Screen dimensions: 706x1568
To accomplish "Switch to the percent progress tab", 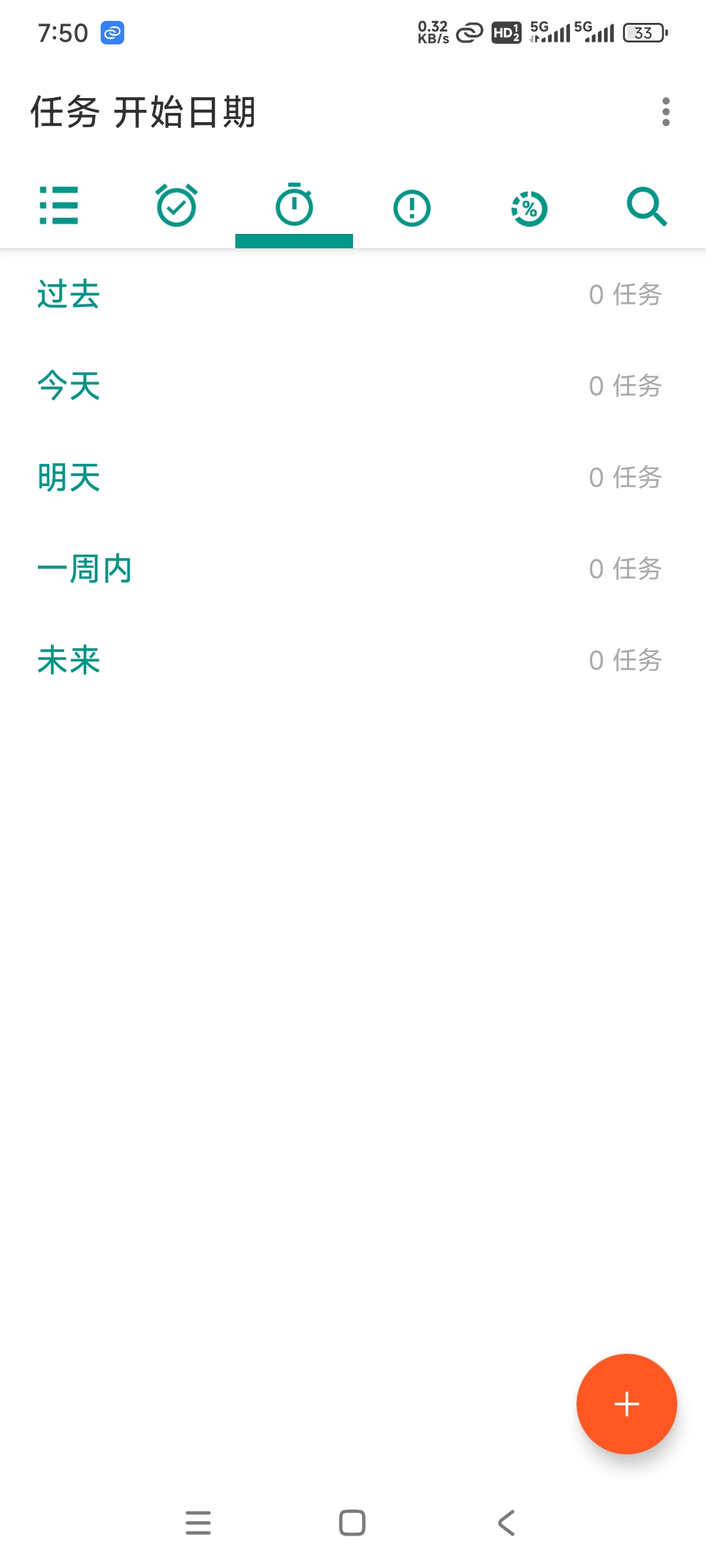I will (529, 208).
